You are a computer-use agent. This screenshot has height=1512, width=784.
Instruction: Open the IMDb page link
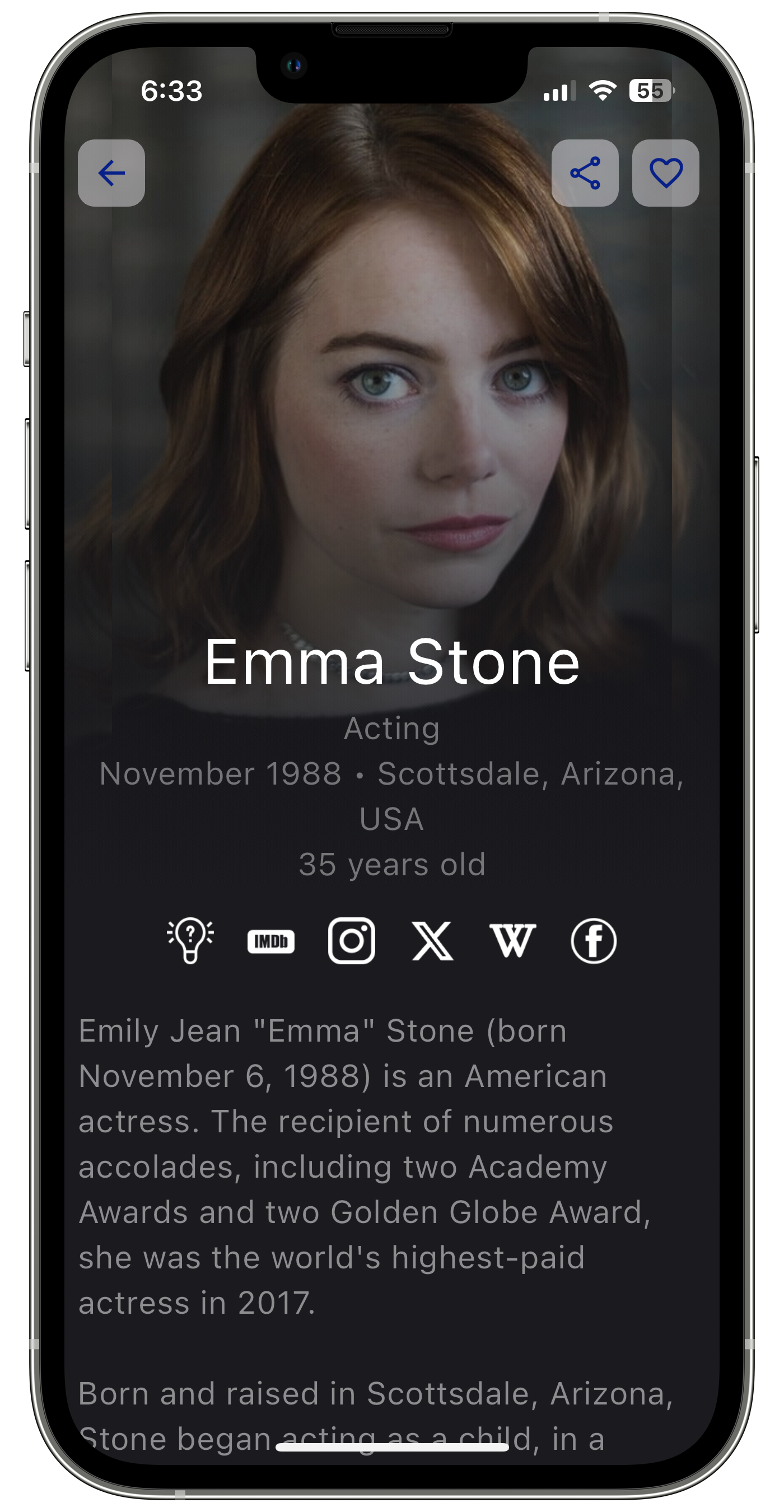pyautogui.click(x=270, y=941)
